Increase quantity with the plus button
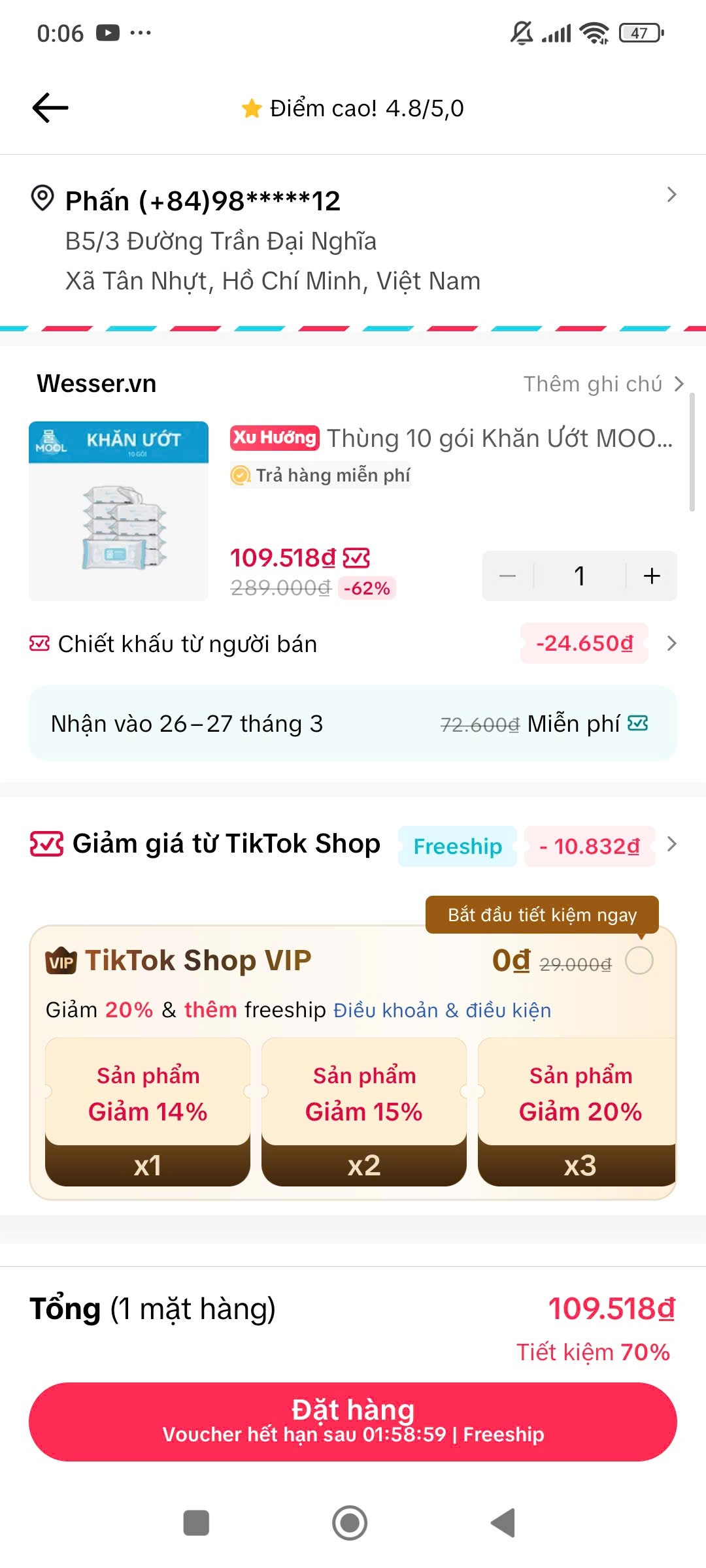 tap(652, 576)
